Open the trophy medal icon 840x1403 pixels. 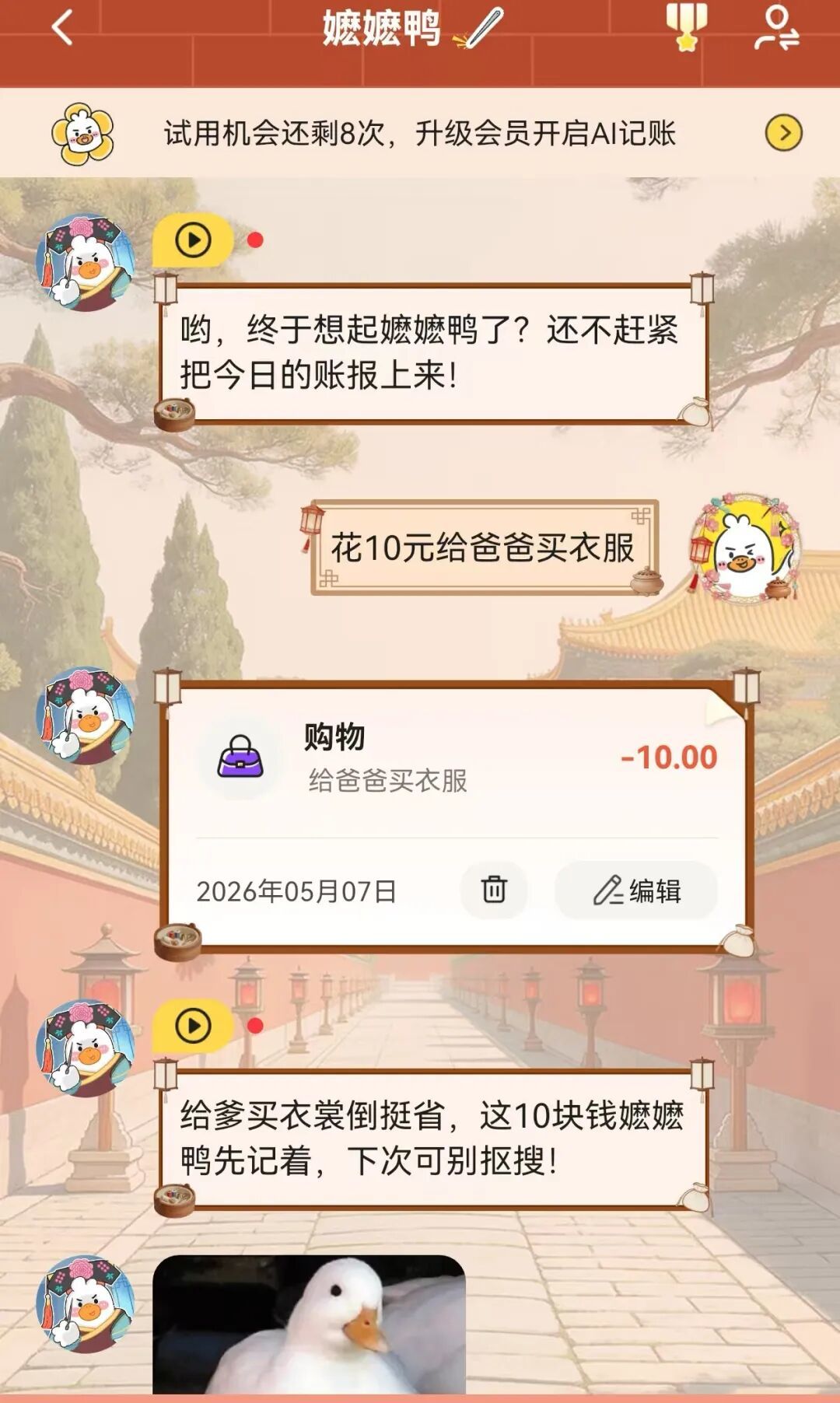click(686, 28)
